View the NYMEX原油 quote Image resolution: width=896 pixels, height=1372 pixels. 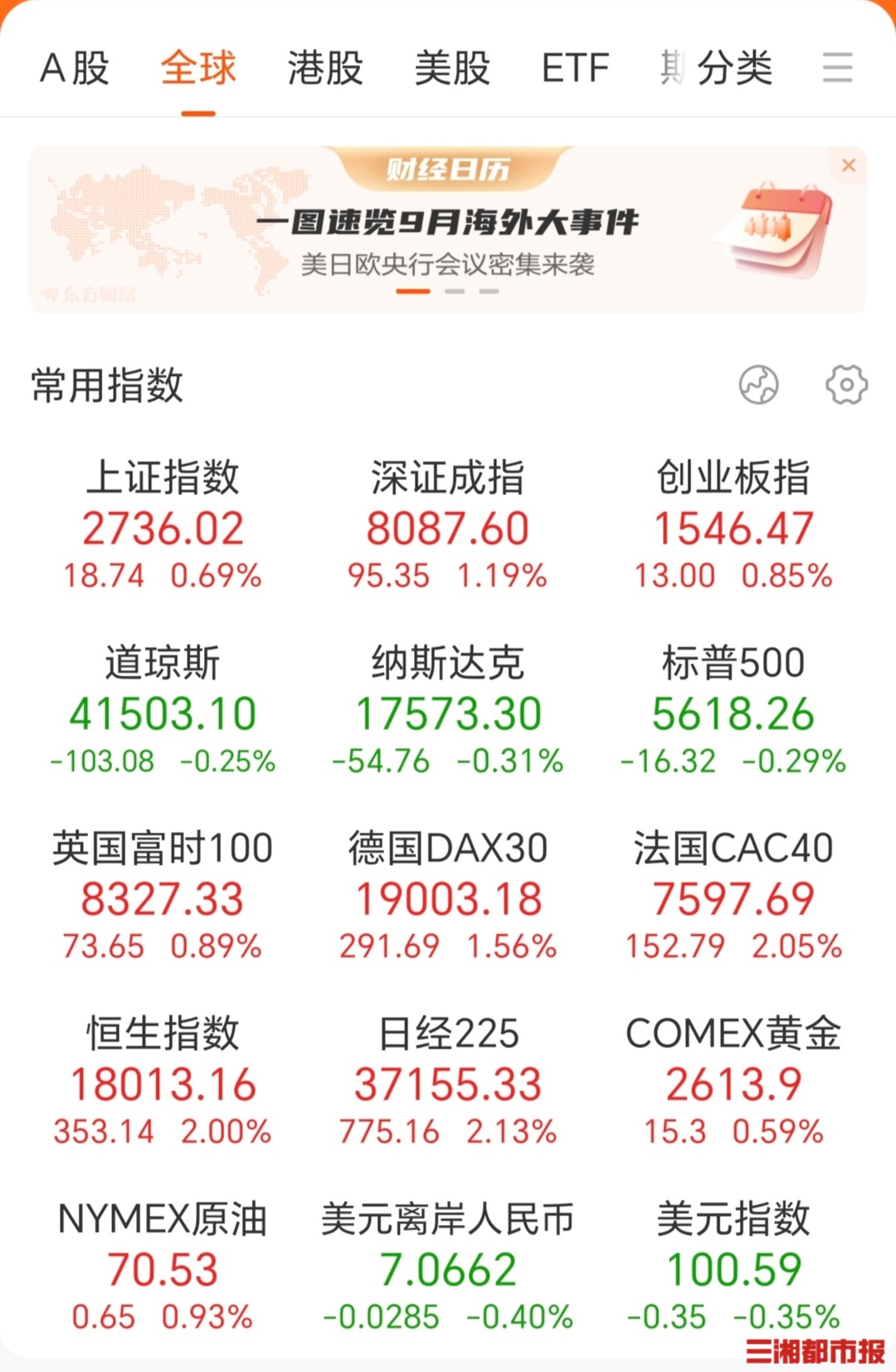163,1267
